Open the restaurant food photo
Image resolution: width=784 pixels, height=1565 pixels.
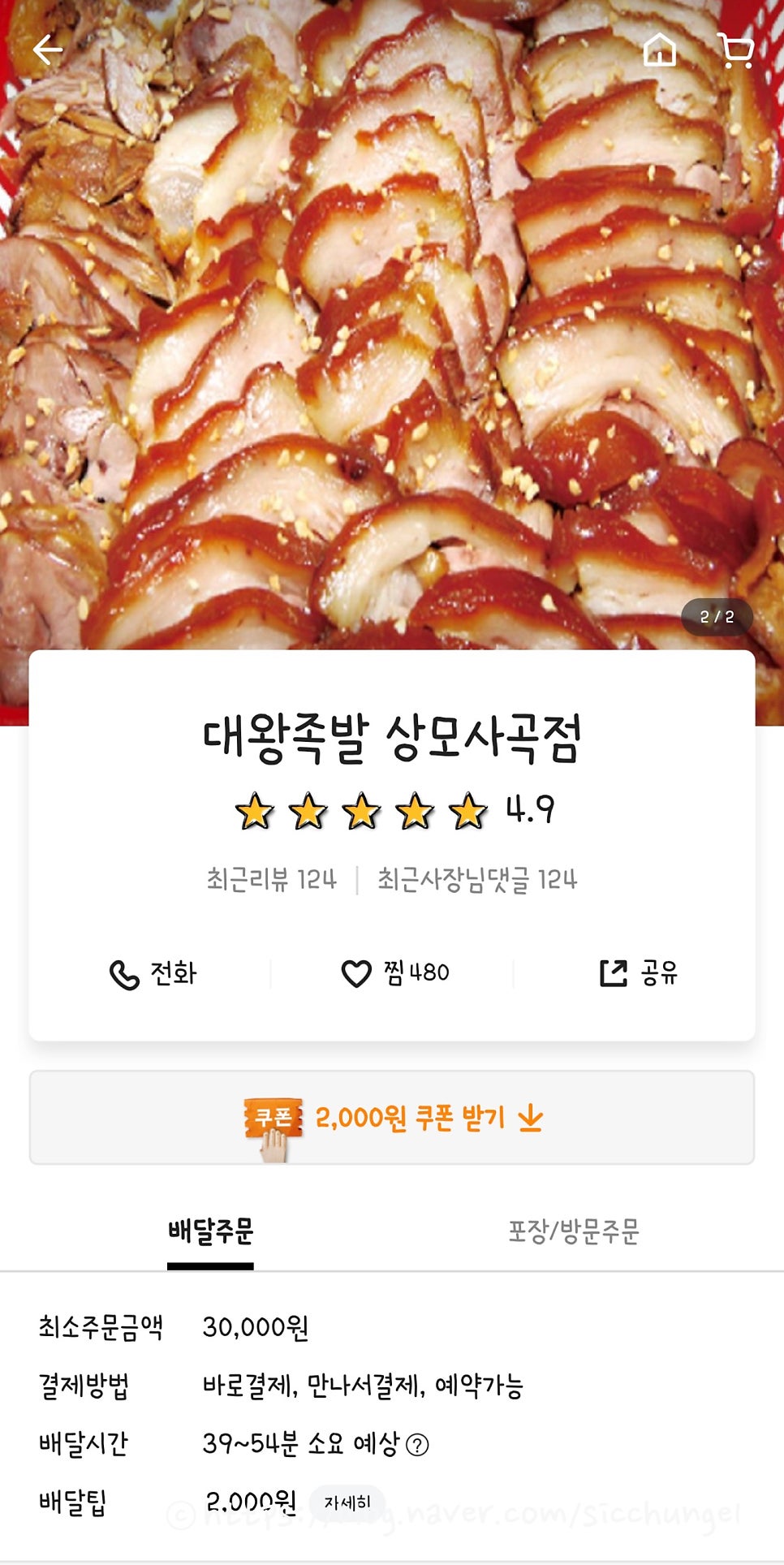coord(392,325)
